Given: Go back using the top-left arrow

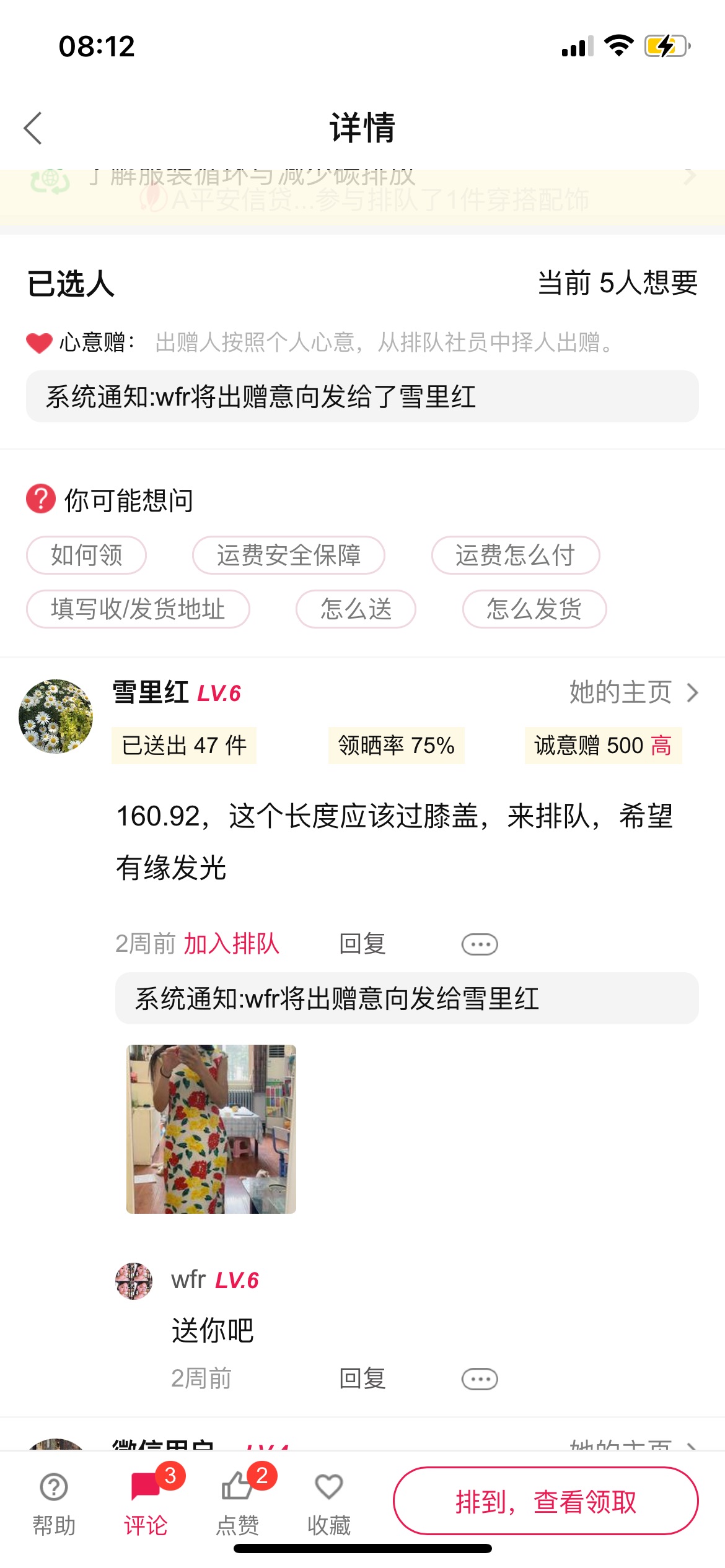Looking at the screenshot, I should tap(33, 128).
